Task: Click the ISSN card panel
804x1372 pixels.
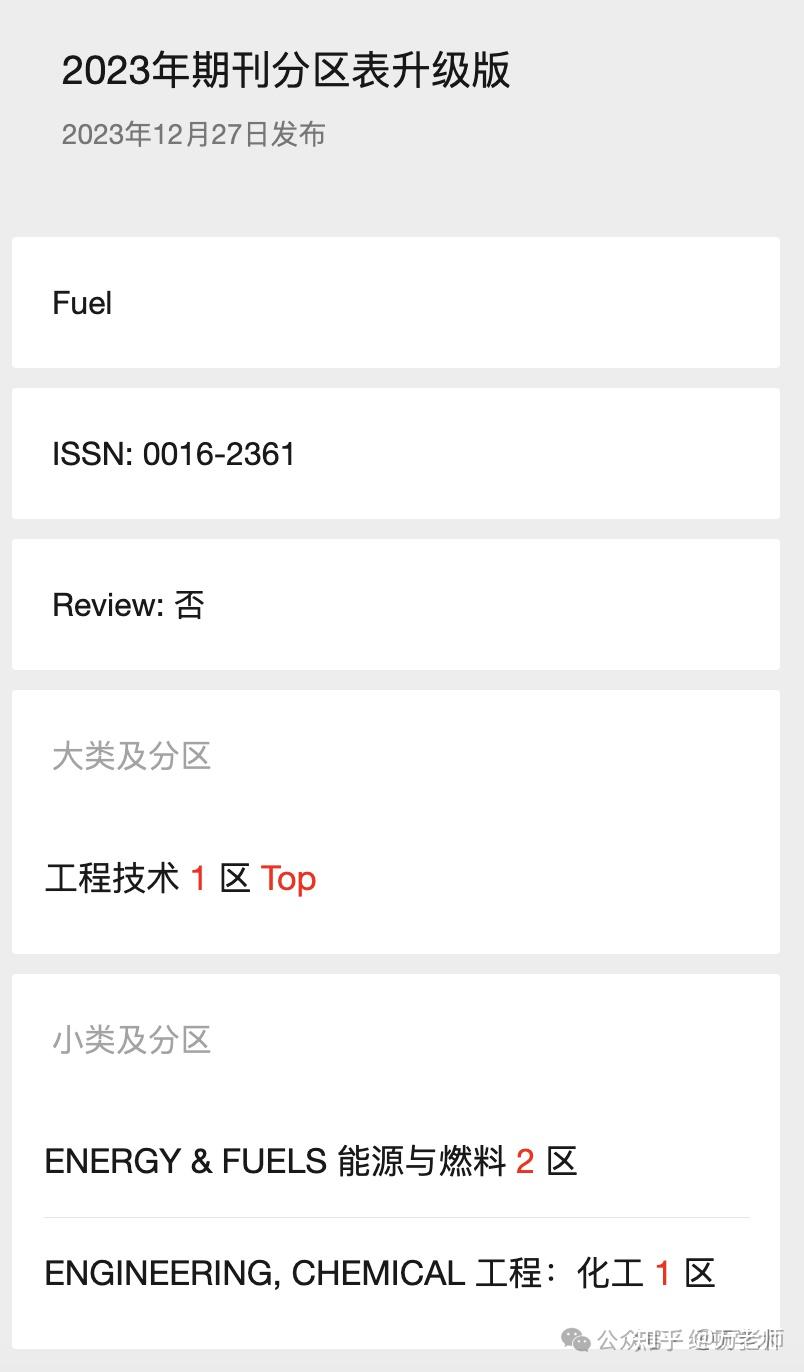Action: tap(395, 454)
